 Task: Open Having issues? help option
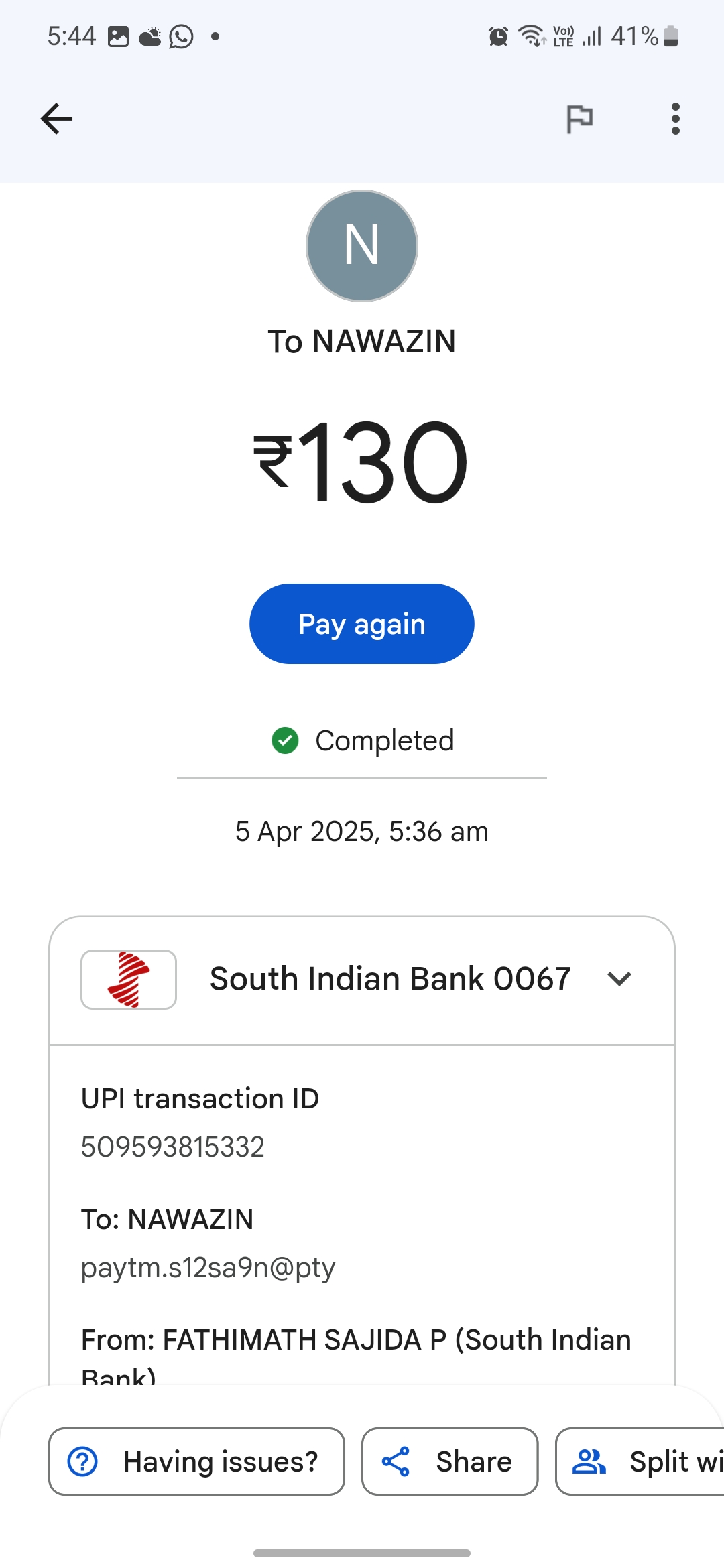196,1461
